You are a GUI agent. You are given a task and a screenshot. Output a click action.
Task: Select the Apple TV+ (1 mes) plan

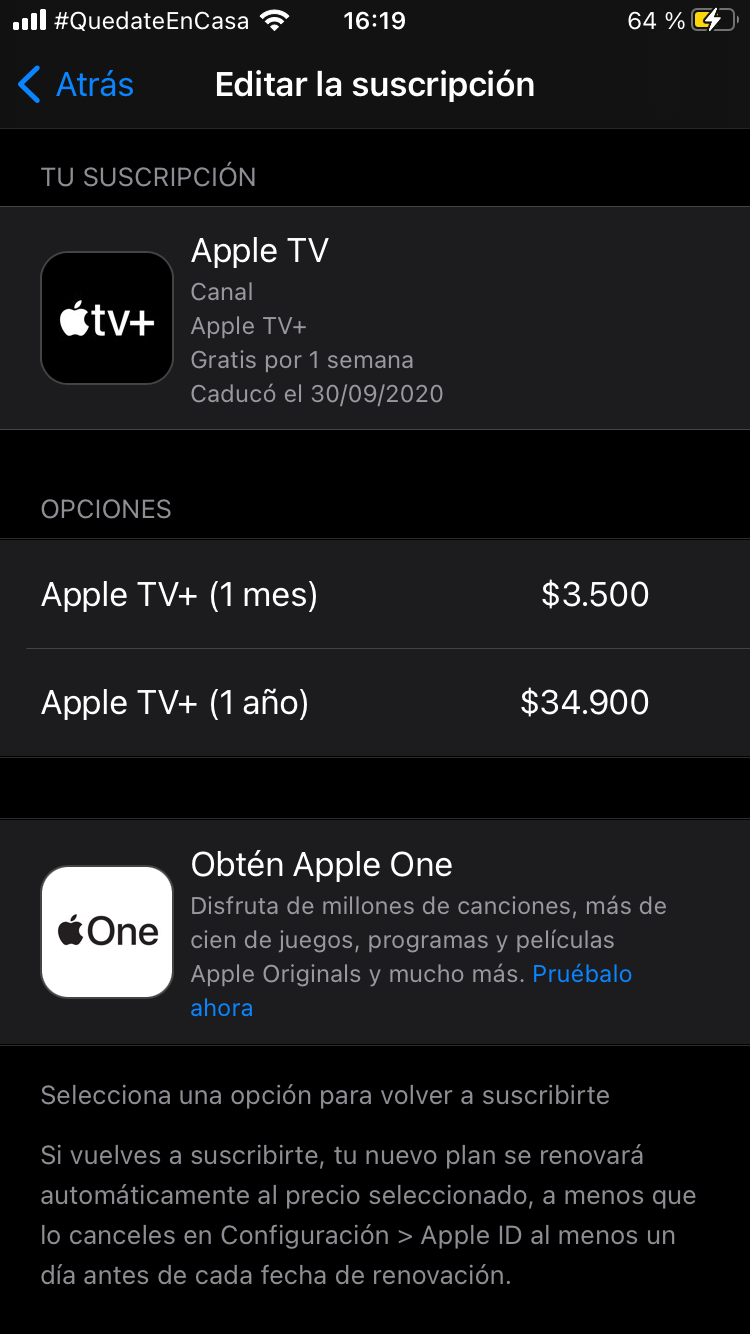pyautogui.click(x=345, y=595)
